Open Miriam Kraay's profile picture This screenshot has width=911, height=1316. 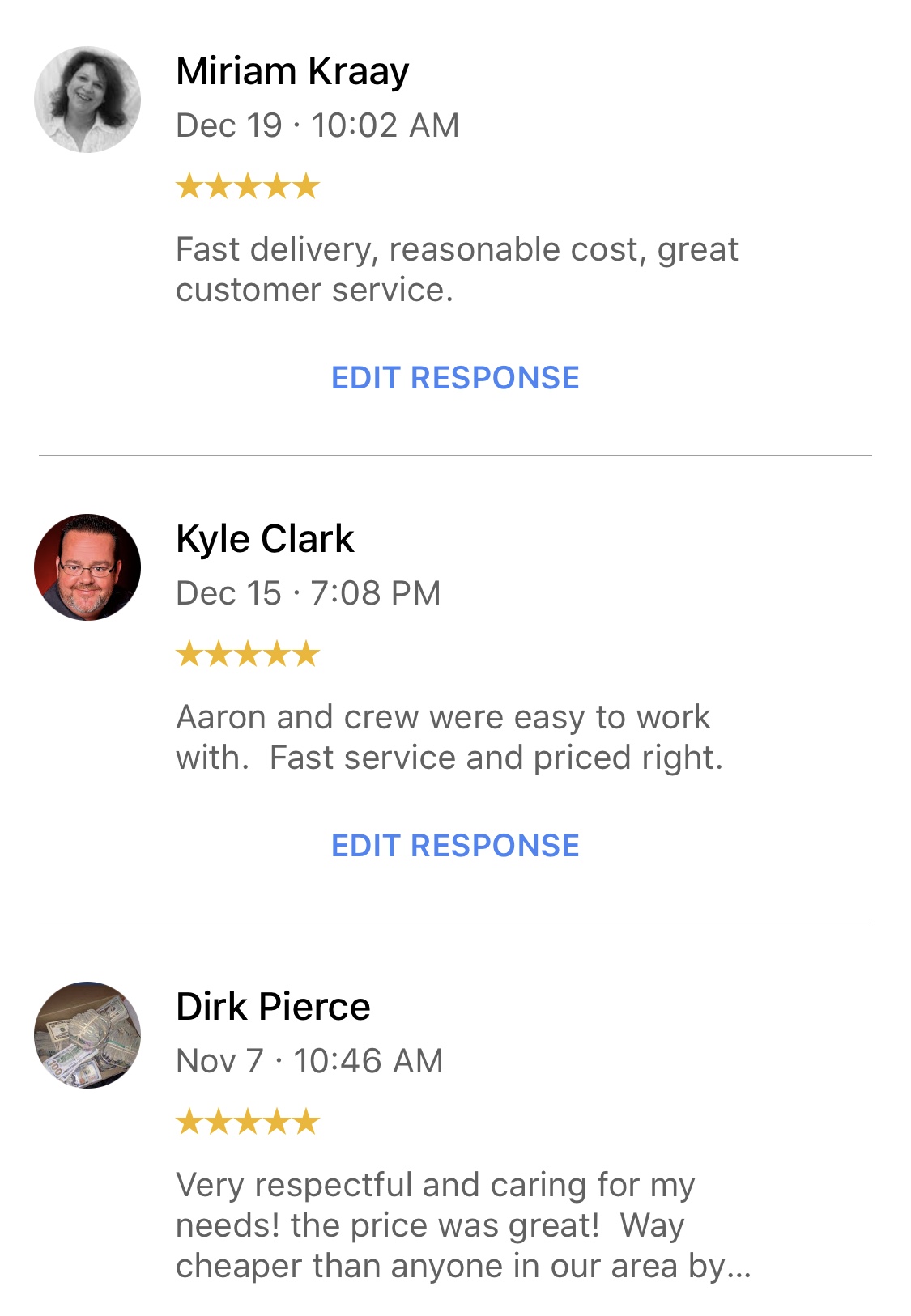click(x=87, y=100)
